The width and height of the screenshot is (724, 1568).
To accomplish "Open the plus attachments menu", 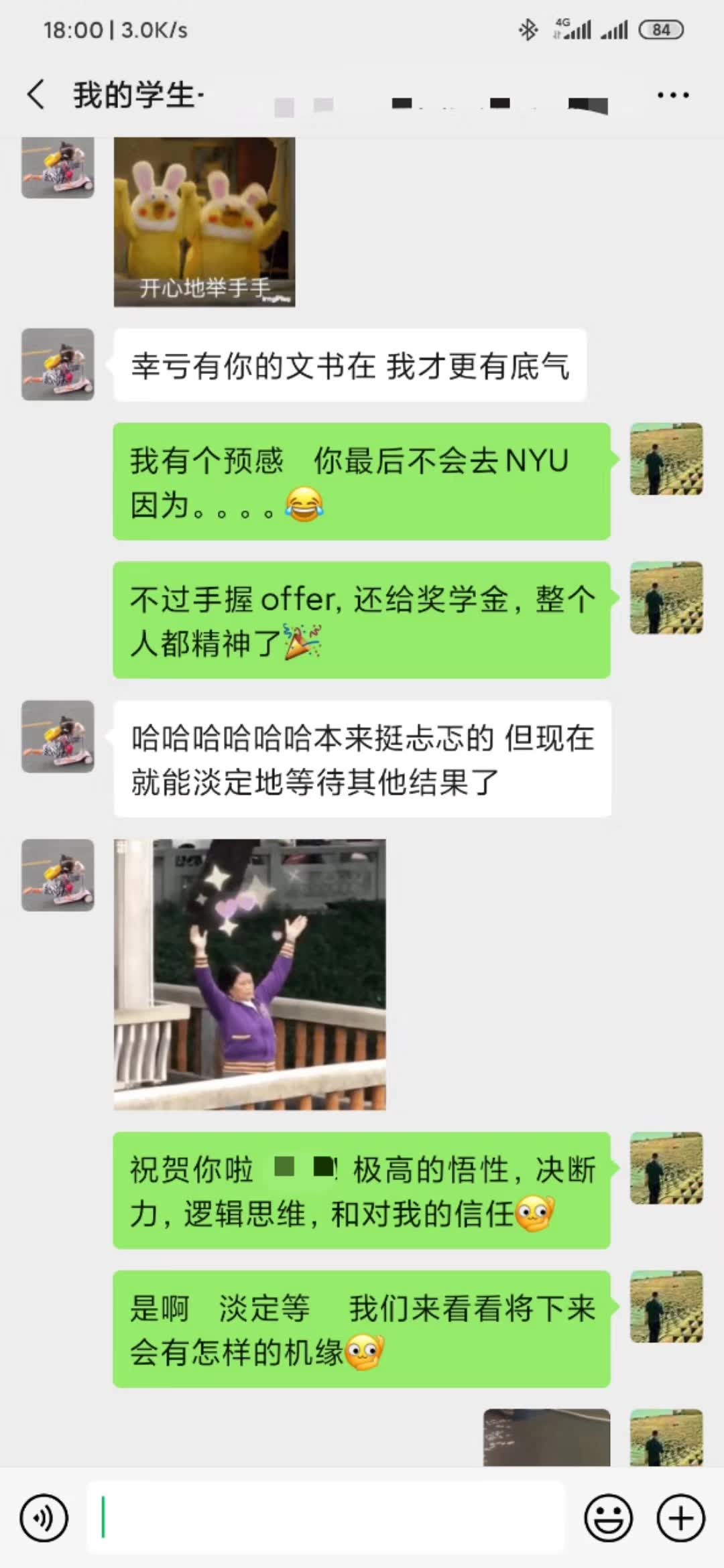I will pyautogui.click(x=680, y=1518).
